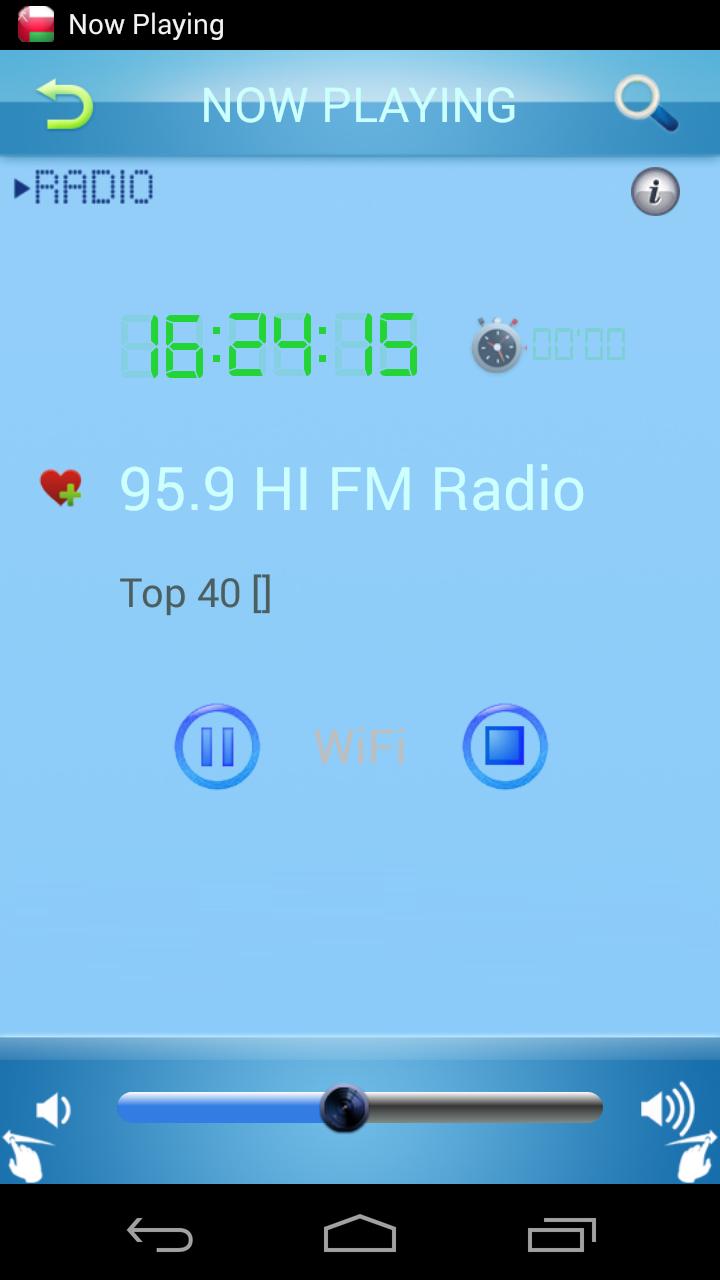Tap the green digital clock display
Screen dimensions: 720x1280
pyautogui.click(x=270, y=345)
